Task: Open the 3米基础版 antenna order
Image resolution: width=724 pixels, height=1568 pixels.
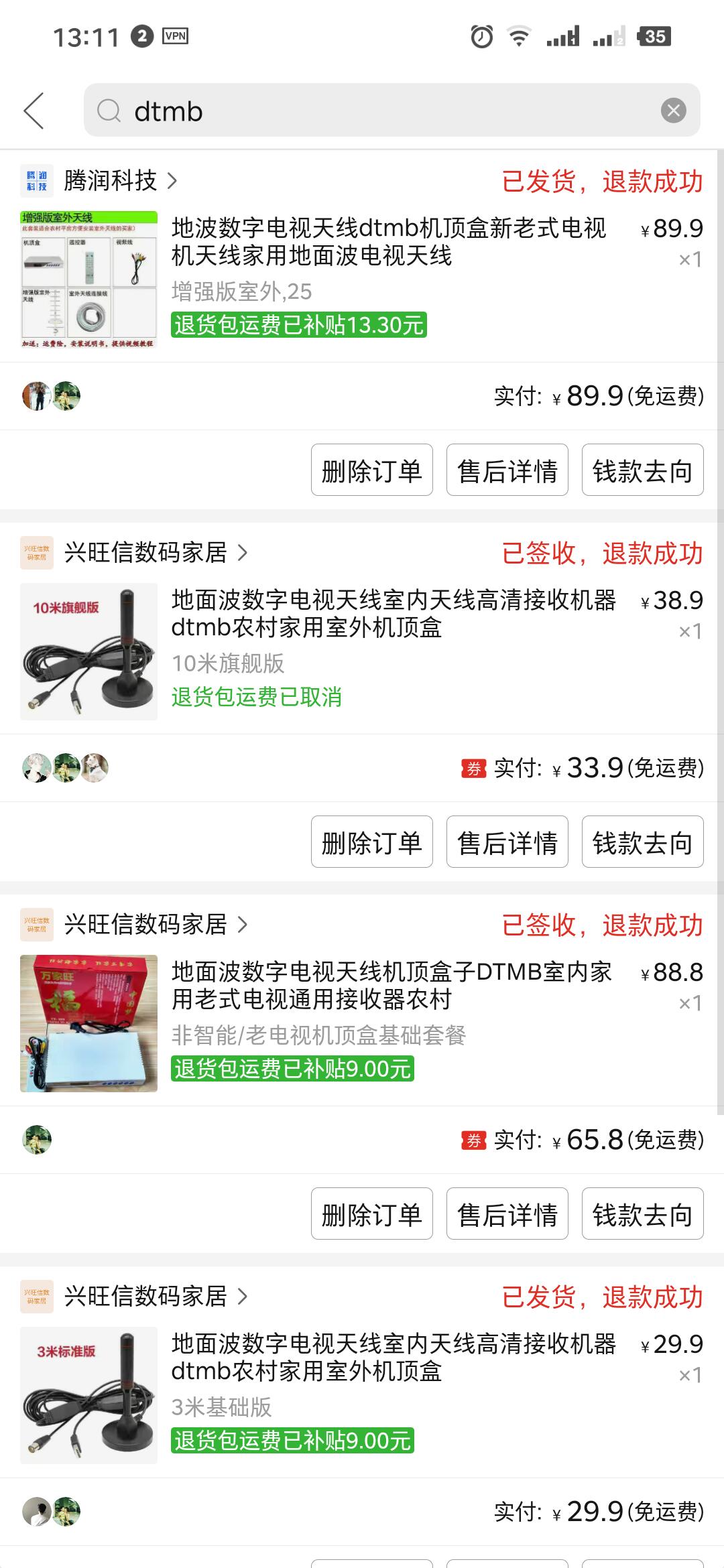Action: [394, 1358]
